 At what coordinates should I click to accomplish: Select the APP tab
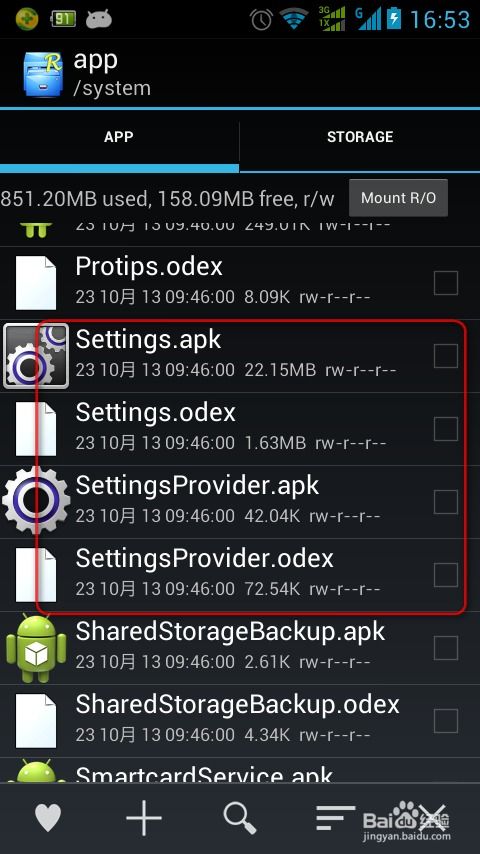(x=119, y=137)
